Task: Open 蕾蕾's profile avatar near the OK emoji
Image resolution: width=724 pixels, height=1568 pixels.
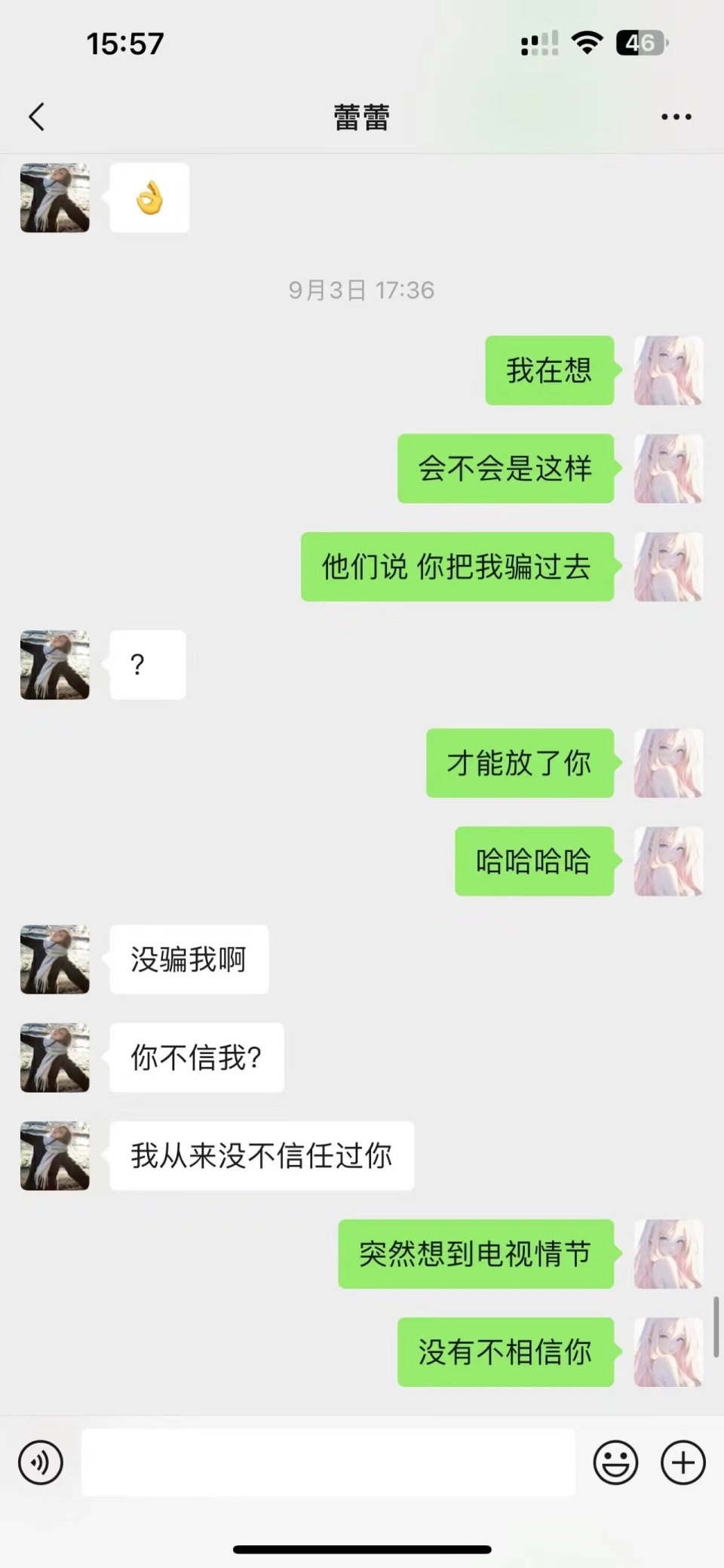Action: point(54,198)
